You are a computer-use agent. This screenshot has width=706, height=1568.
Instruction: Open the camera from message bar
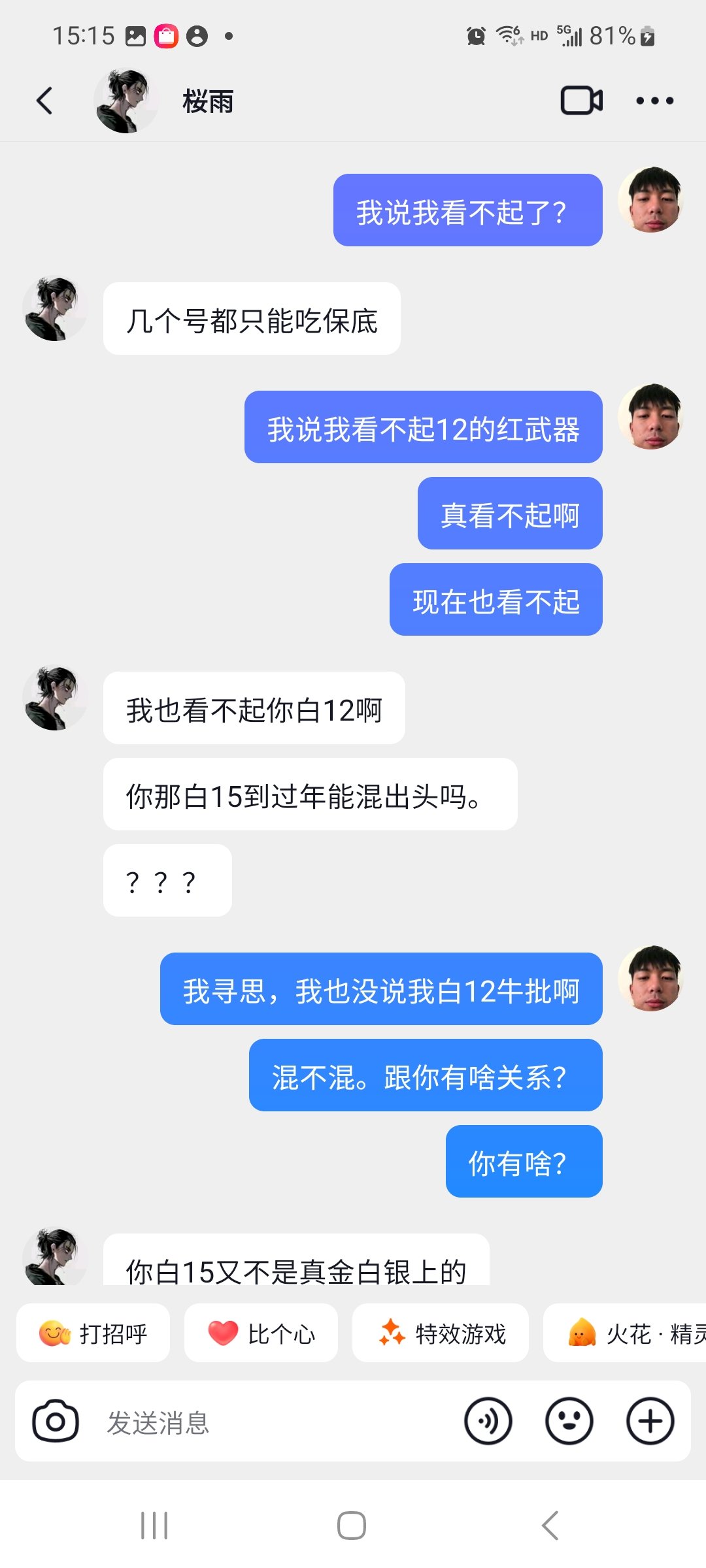point(56,1421)
